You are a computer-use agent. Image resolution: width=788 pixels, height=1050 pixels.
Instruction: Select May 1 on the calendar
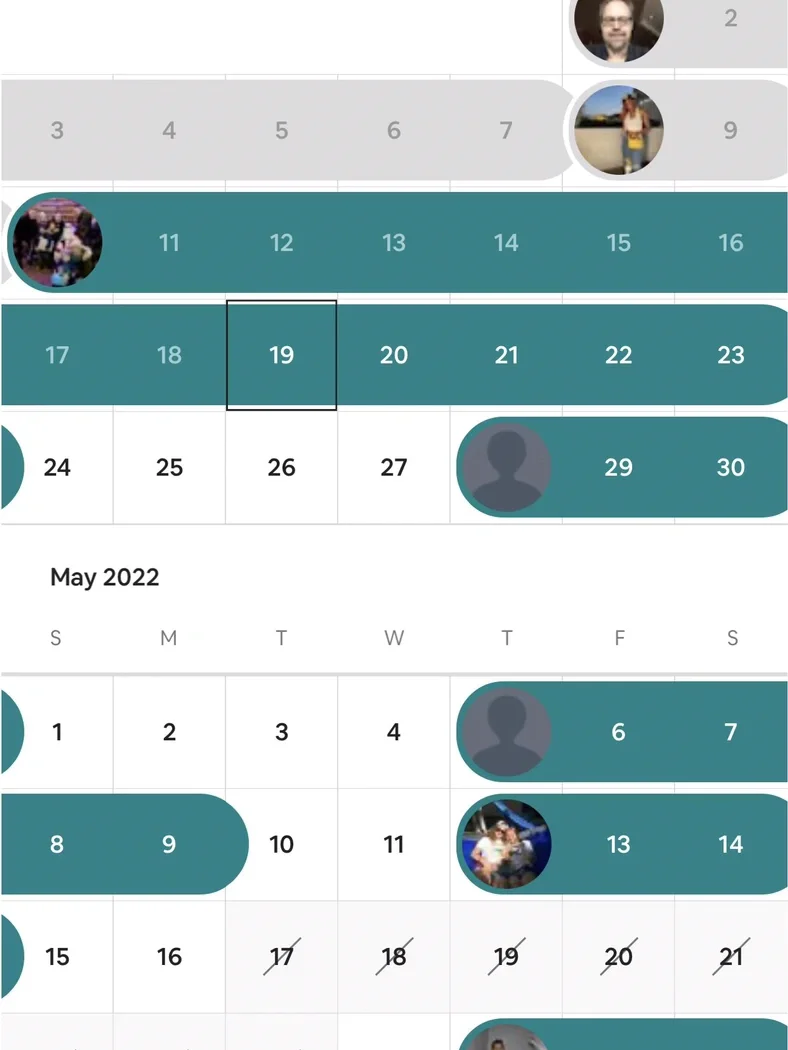[57, 732]
